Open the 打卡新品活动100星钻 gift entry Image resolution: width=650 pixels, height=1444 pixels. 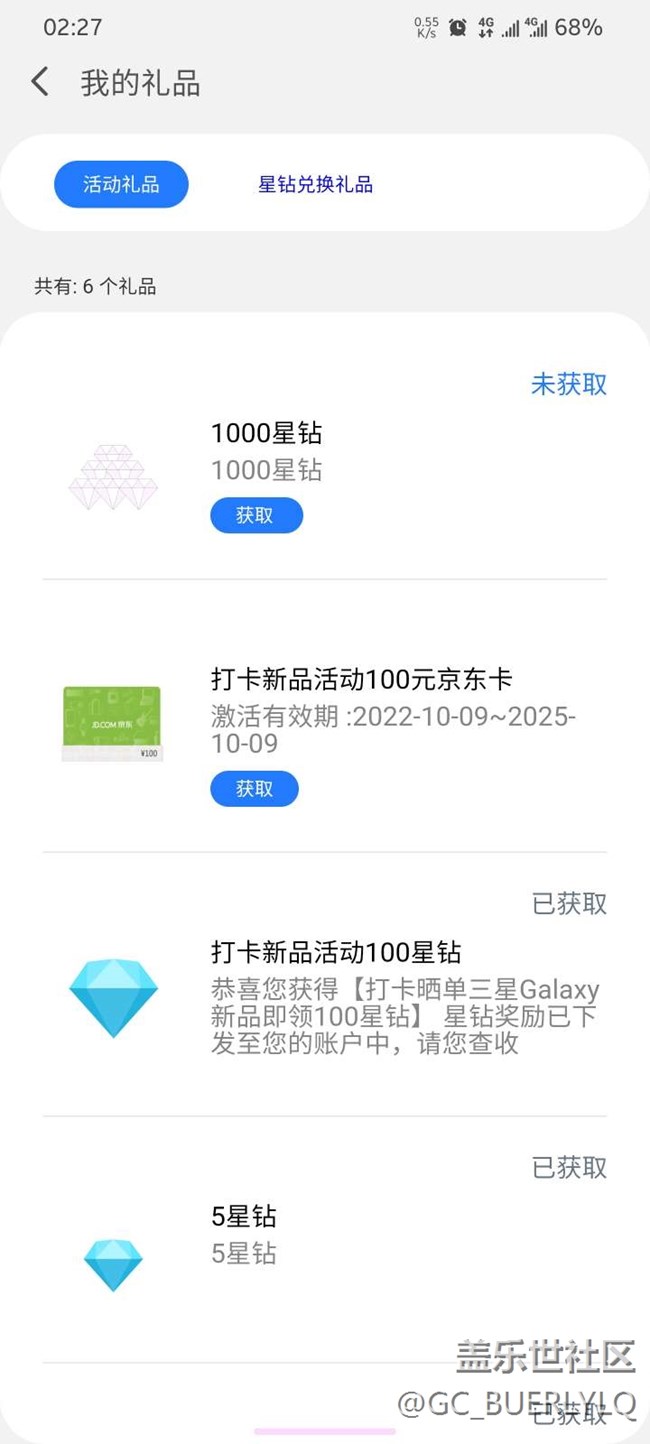click(x=336, y=953)
